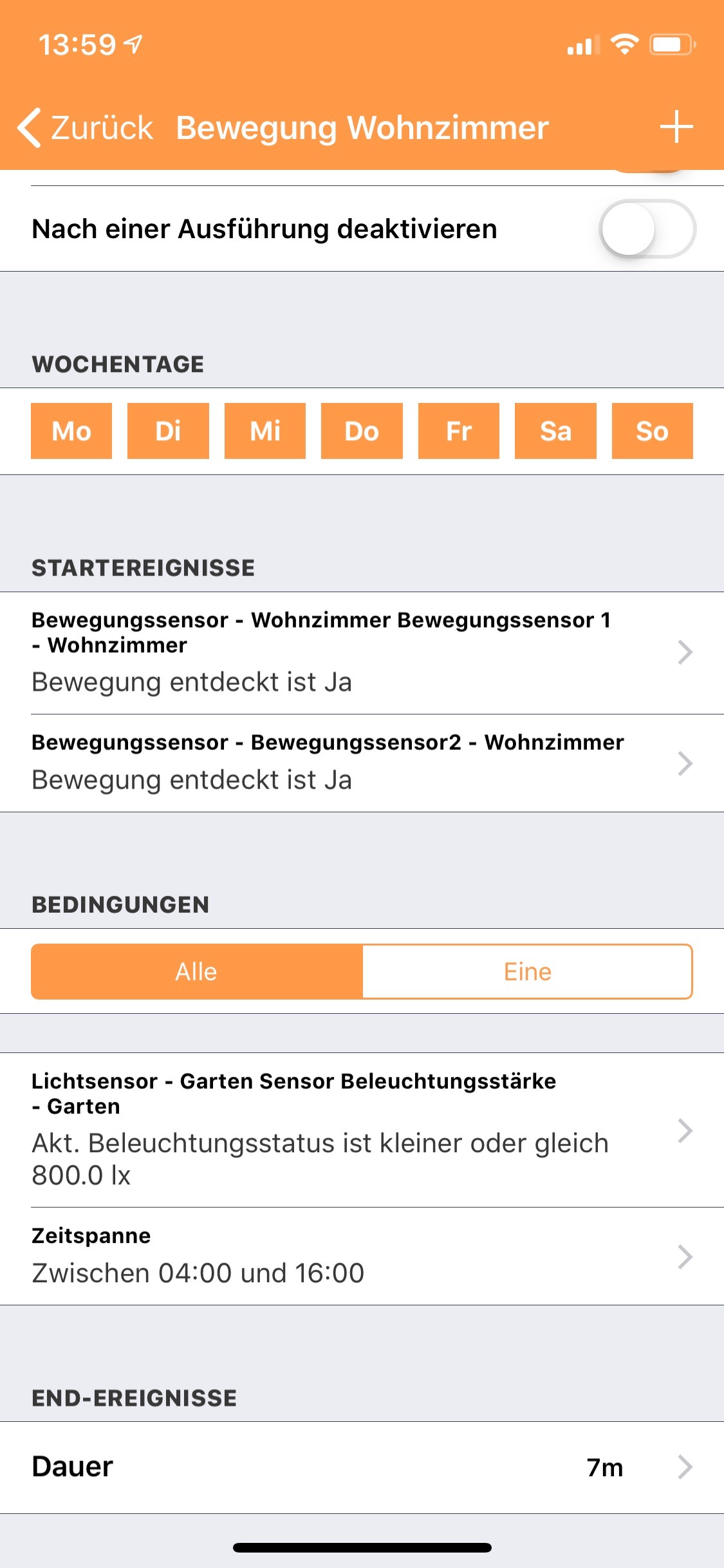Toggle Nach einer Ausführung deaktivieren switch

pyautogui.click(x=647, y=229)
